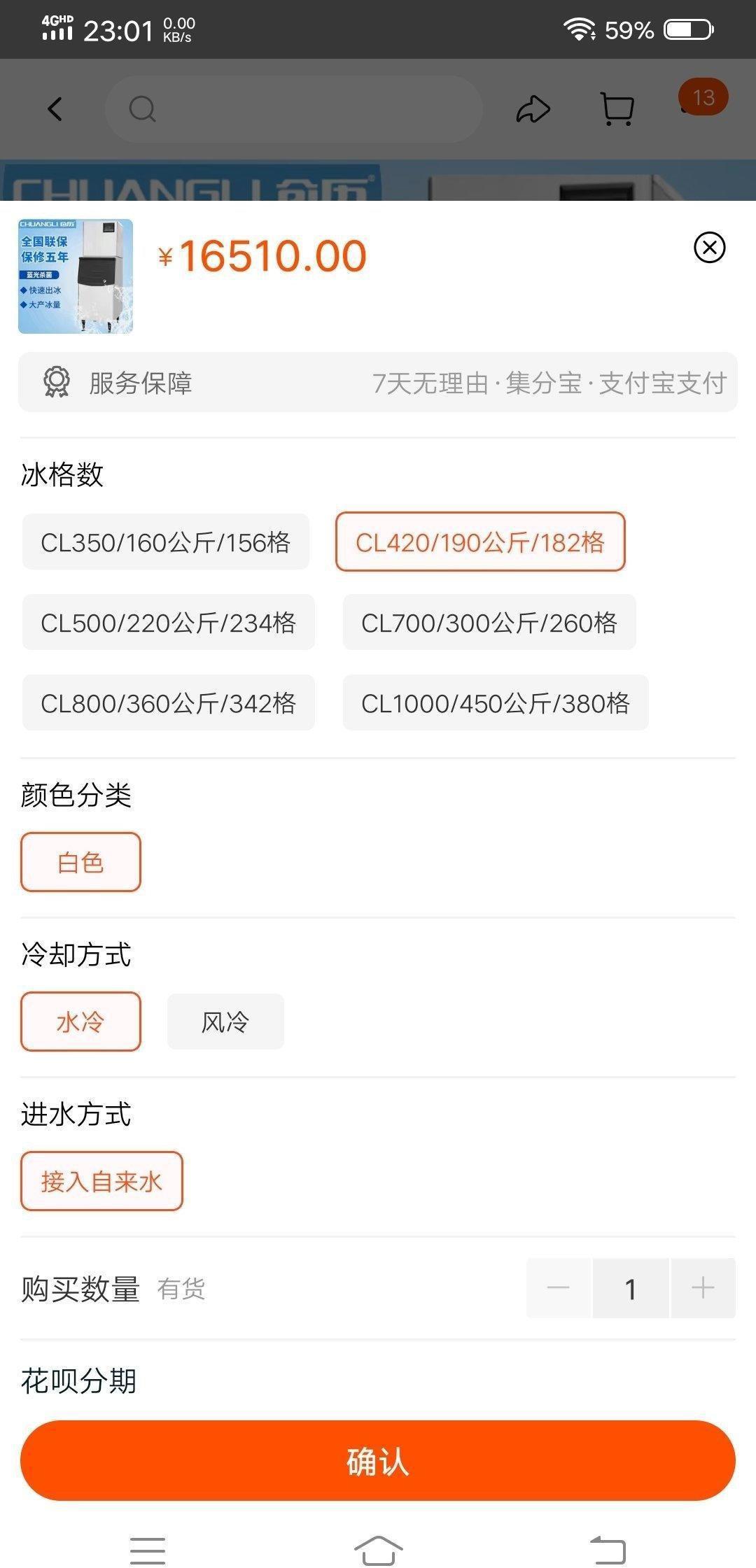The image size is (756, 1568).
Task: Increase purchase quantity with plus button
Action: point(703,1289)
